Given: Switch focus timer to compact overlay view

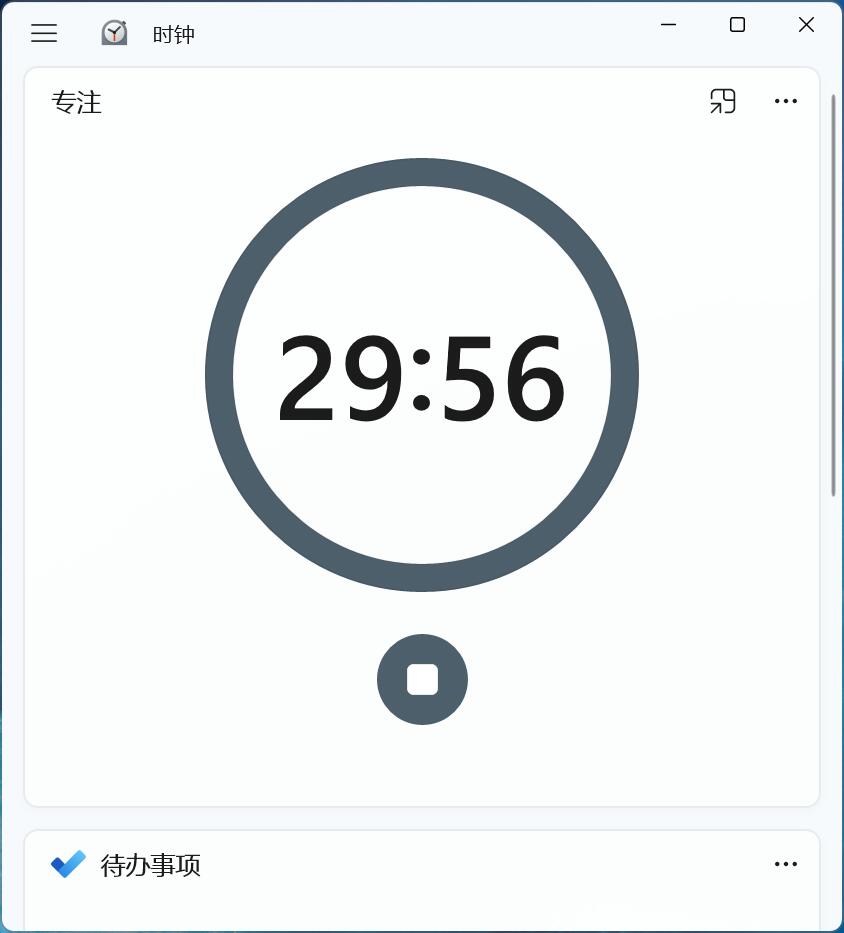Looking at the screenshot, I should [723, 101].
